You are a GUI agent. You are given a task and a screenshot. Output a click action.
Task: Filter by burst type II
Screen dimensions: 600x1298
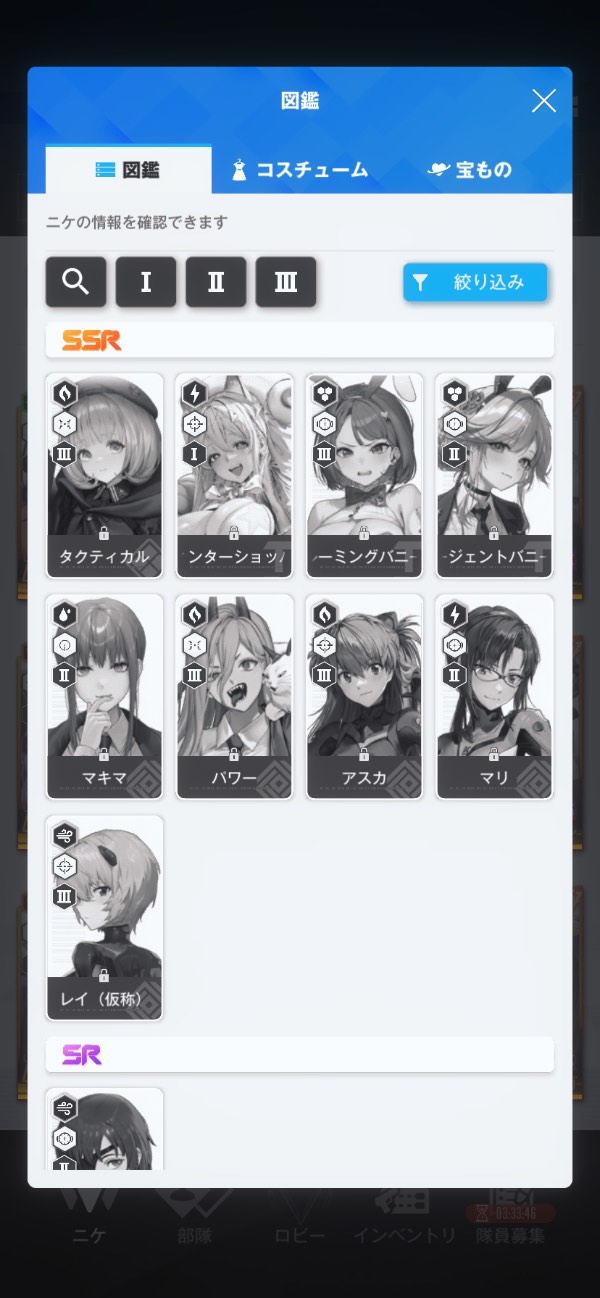pos(216,282)
